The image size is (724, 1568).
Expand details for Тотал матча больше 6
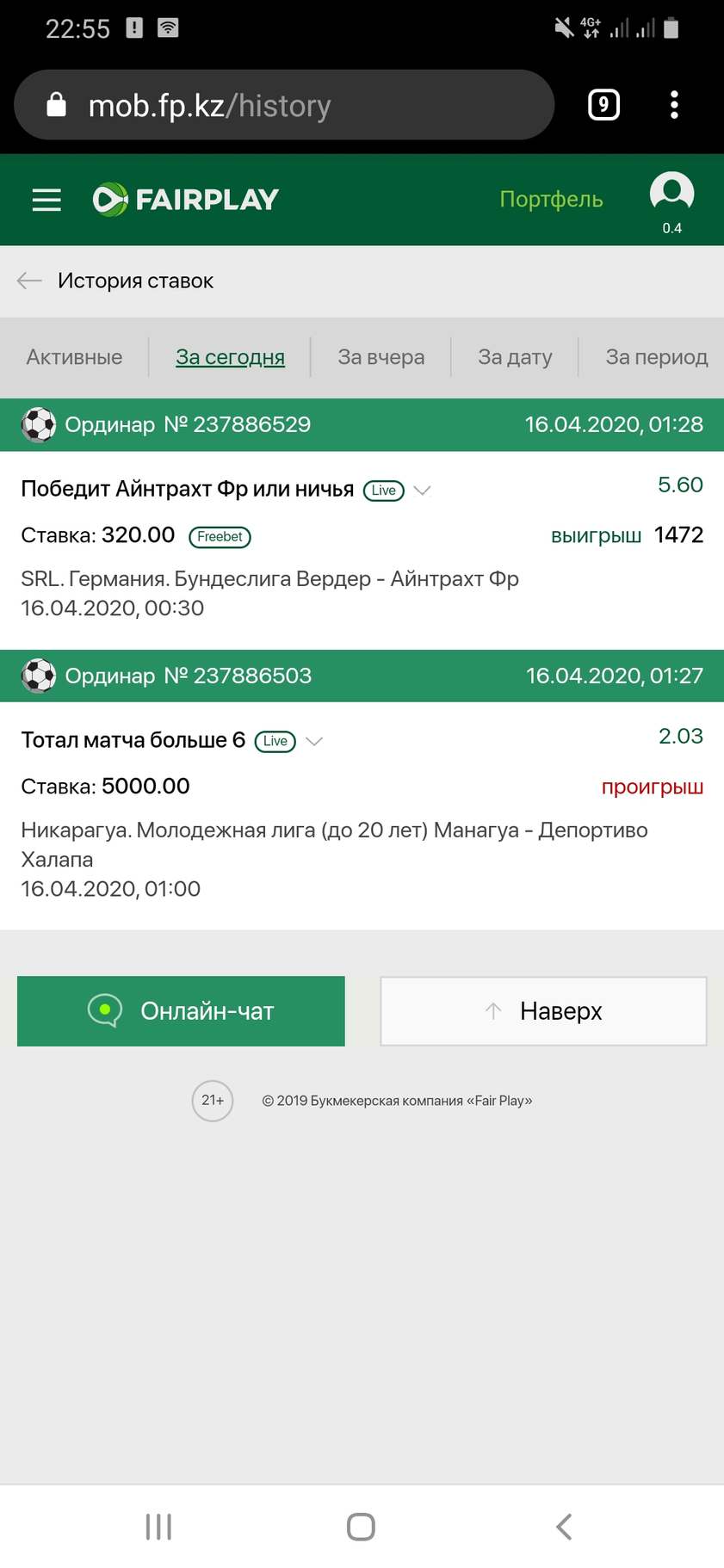pyautogui.click(x=314, y=742)
